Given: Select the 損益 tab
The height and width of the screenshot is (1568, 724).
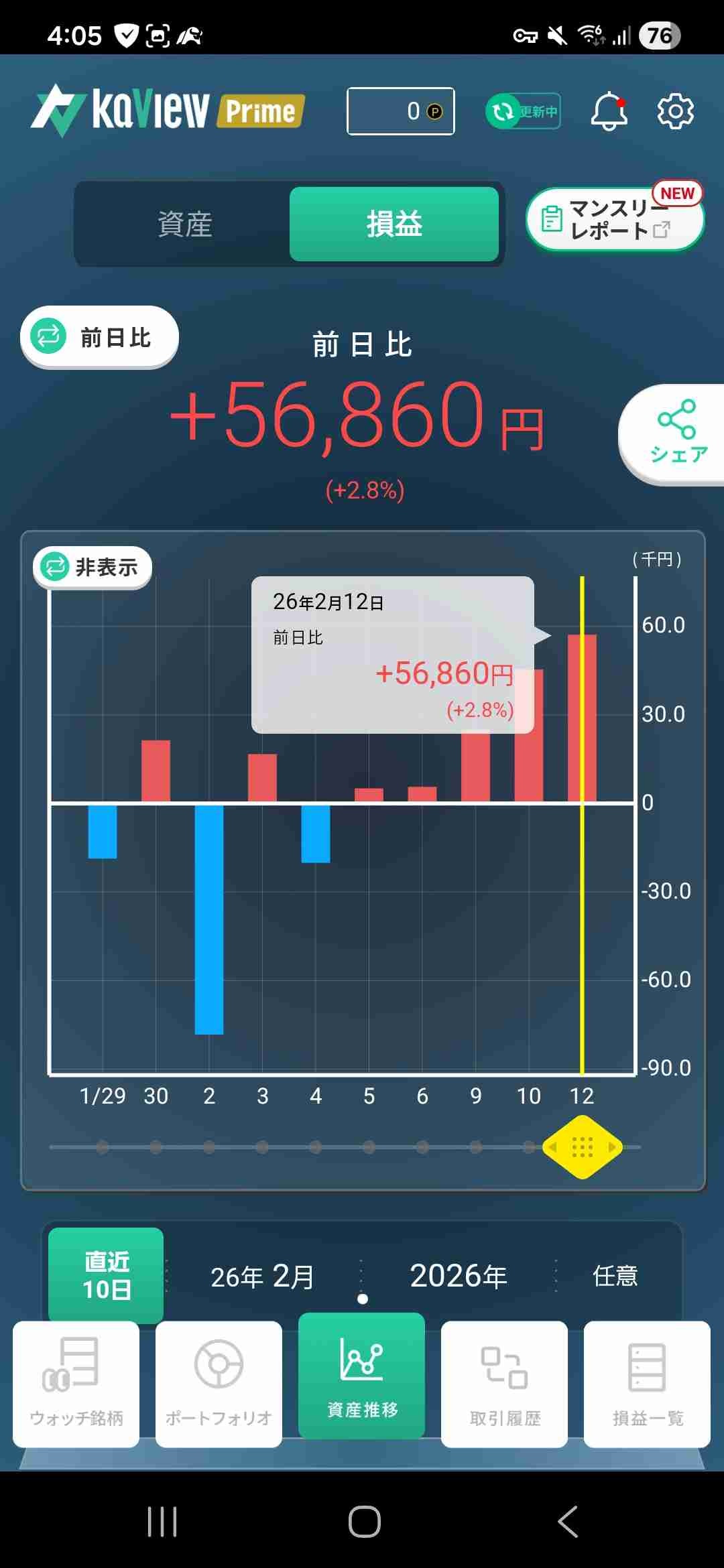Looking at the screenshot, I should (394, 224).
